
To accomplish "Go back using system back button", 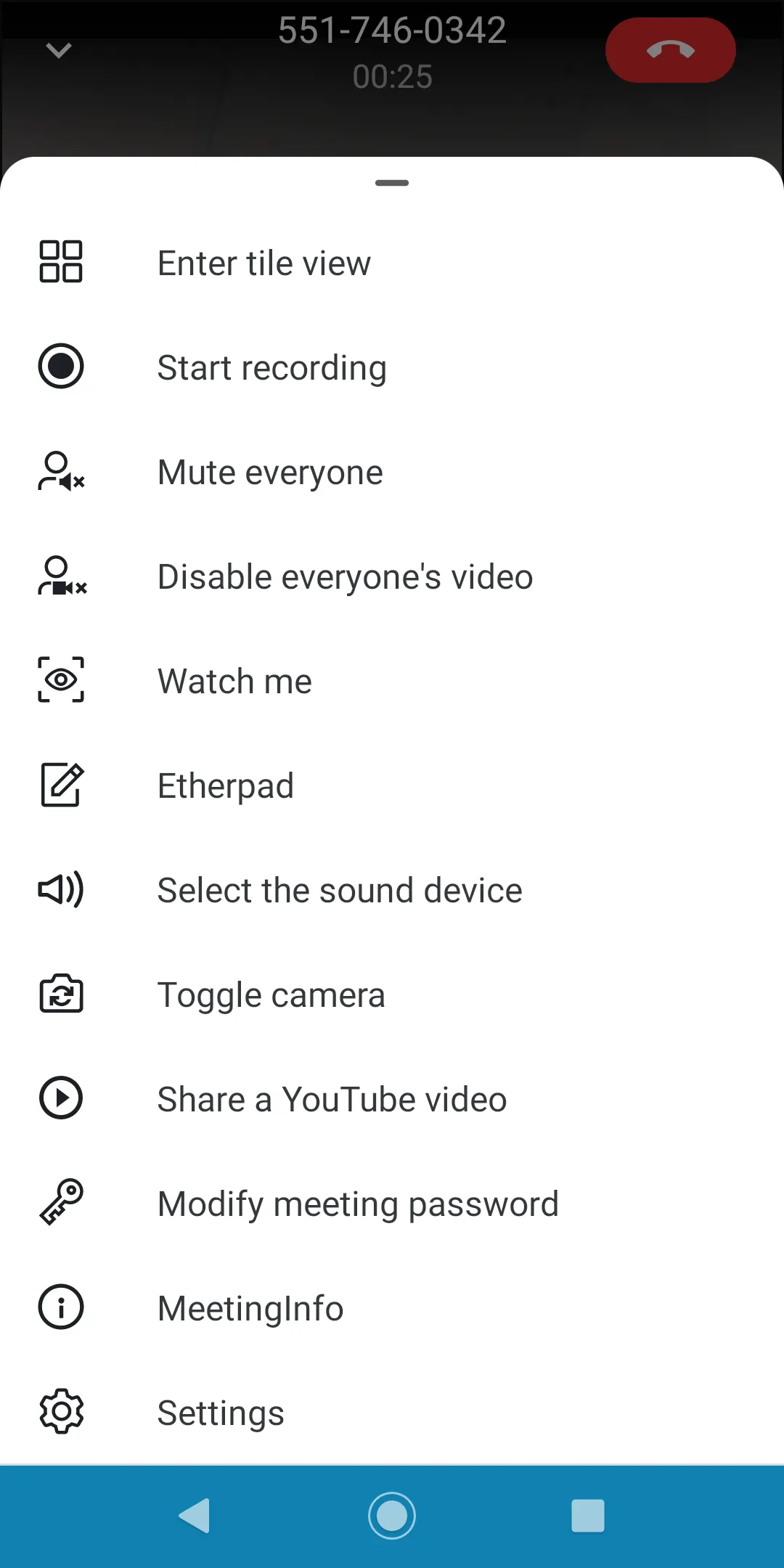I will 195,1516.
